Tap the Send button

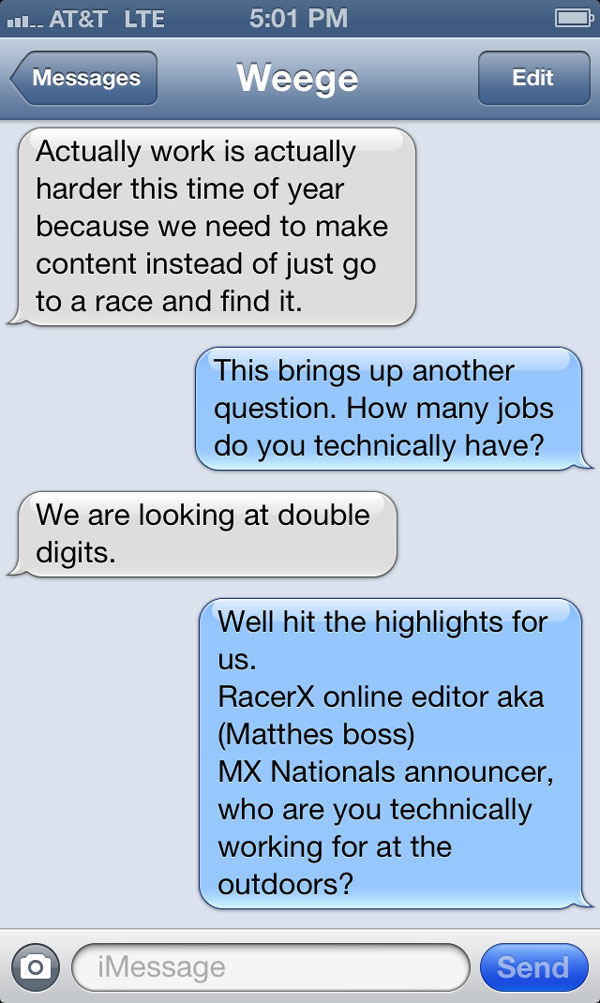tap(533, 967)
